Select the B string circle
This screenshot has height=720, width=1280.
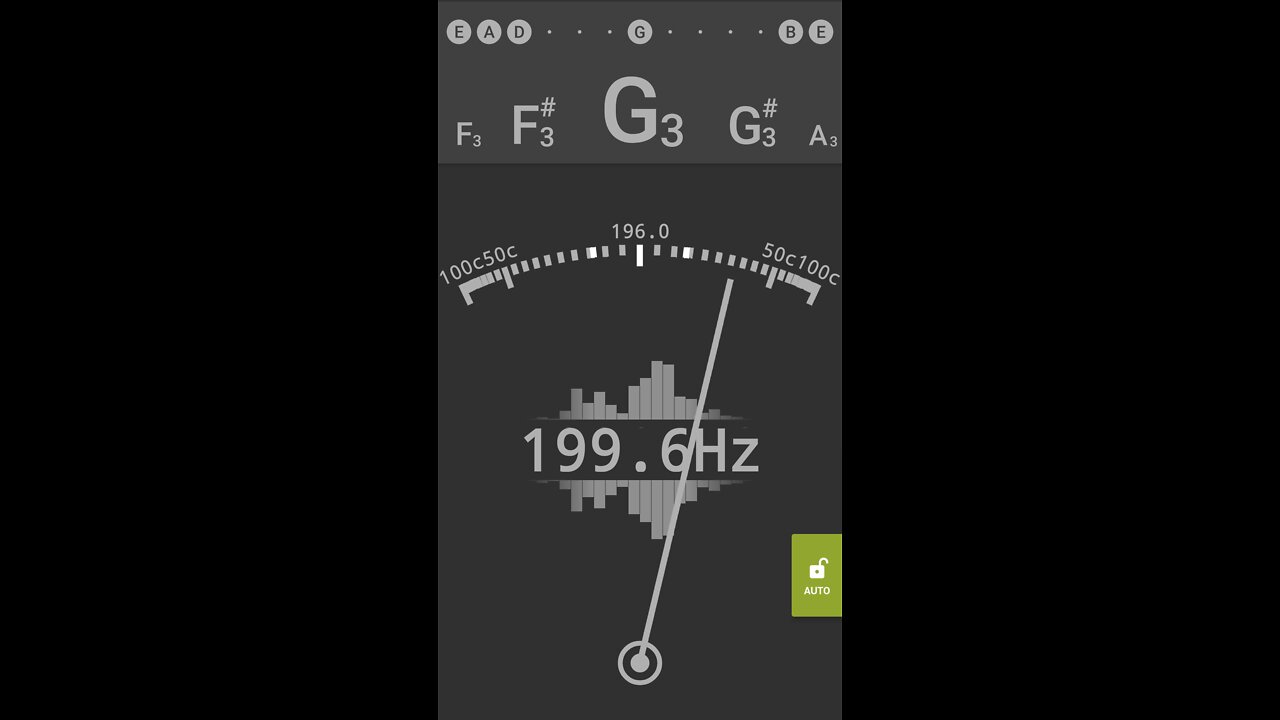(791, 32)
